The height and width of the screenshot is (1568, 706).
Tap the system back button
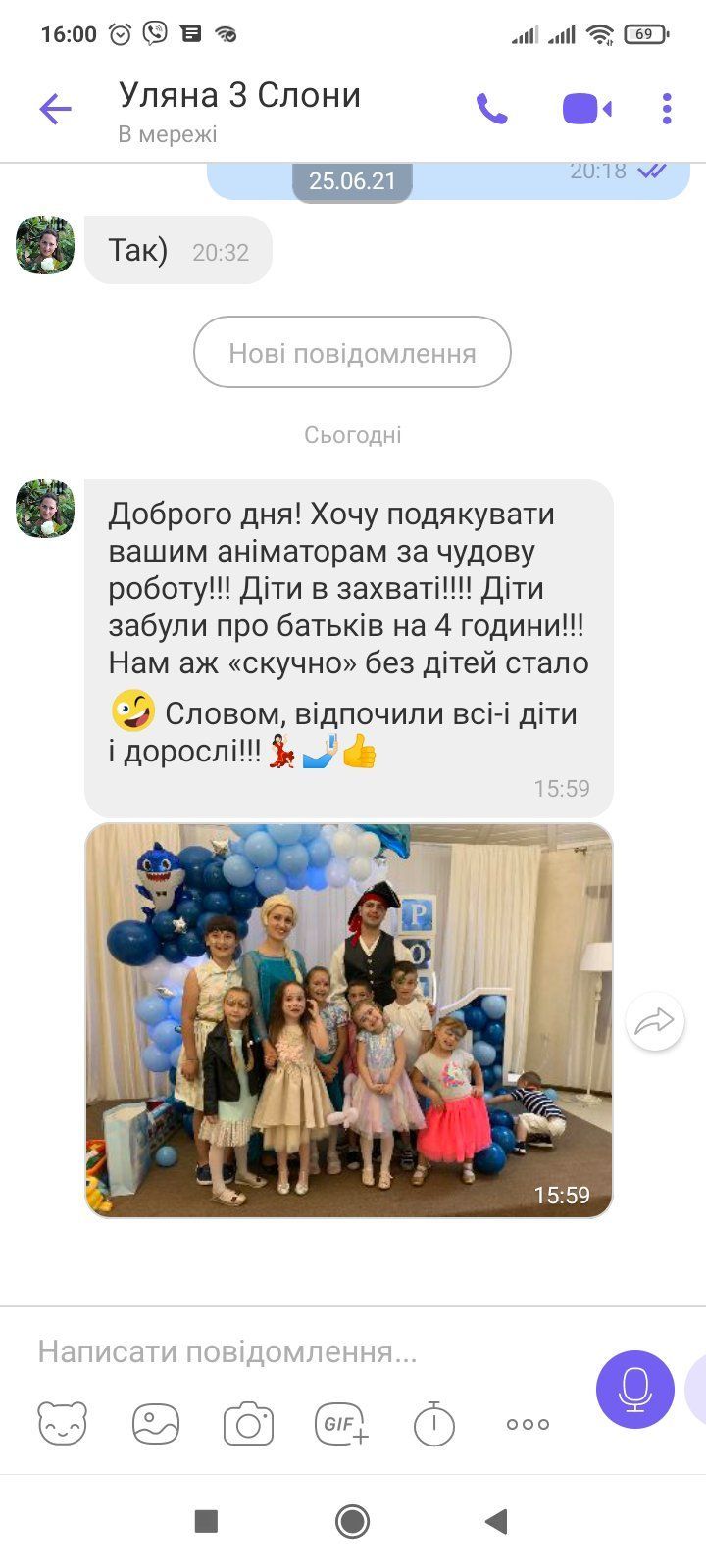tap(496, 1521)
